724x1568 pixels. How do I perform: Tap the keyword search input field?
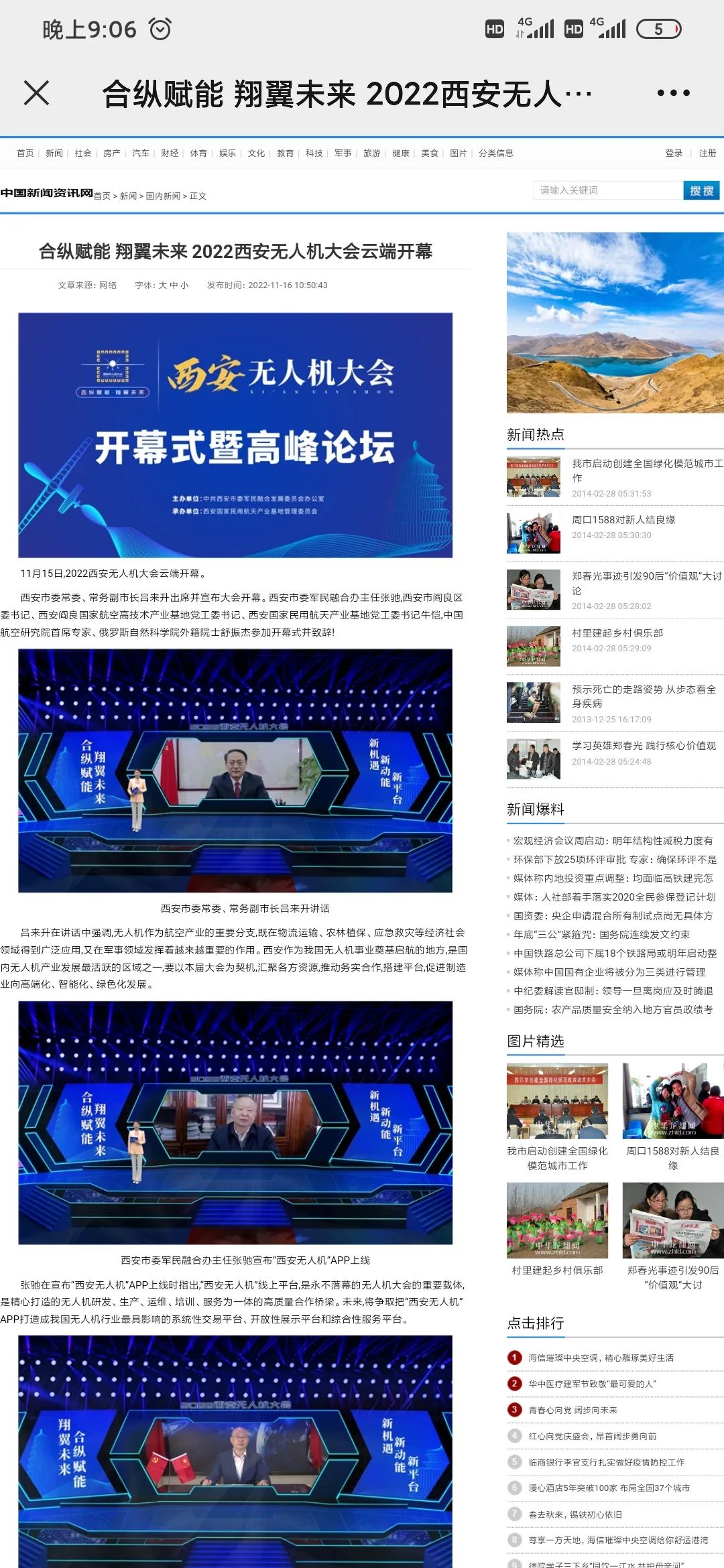pyautogui.click(x=607, y=190)
